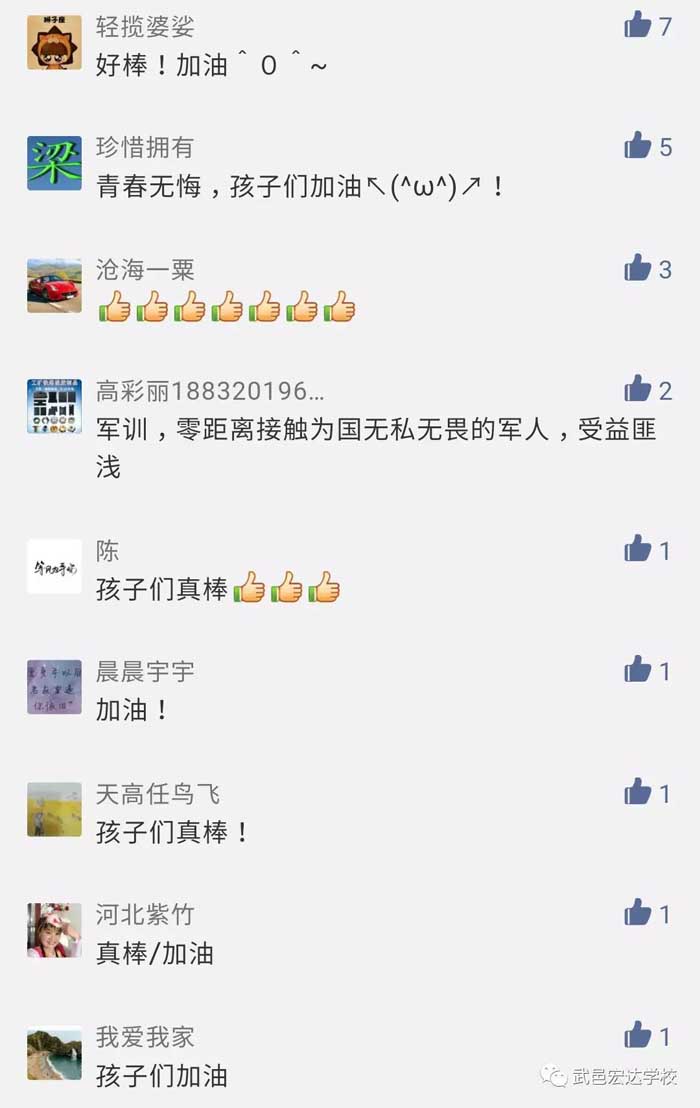This screenshot has height=1108, width=700.
Task: Like 晨晨宇宇's 加油 comment
Action: [x=638, y=670]
